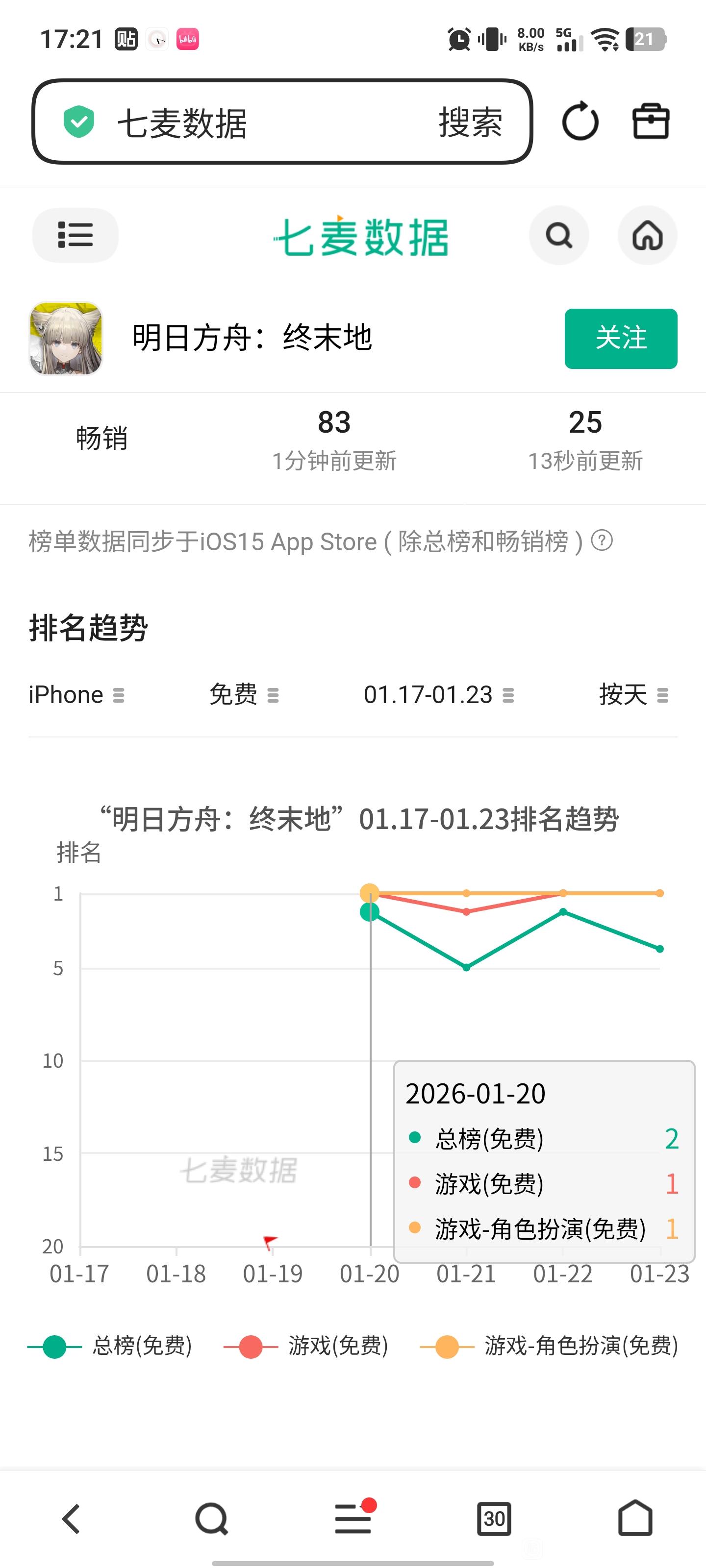706x1568 pixels.
Task: Toggle the 总榜(免费) legend series
Action: pyautogui.click(x=110, y=1346)
